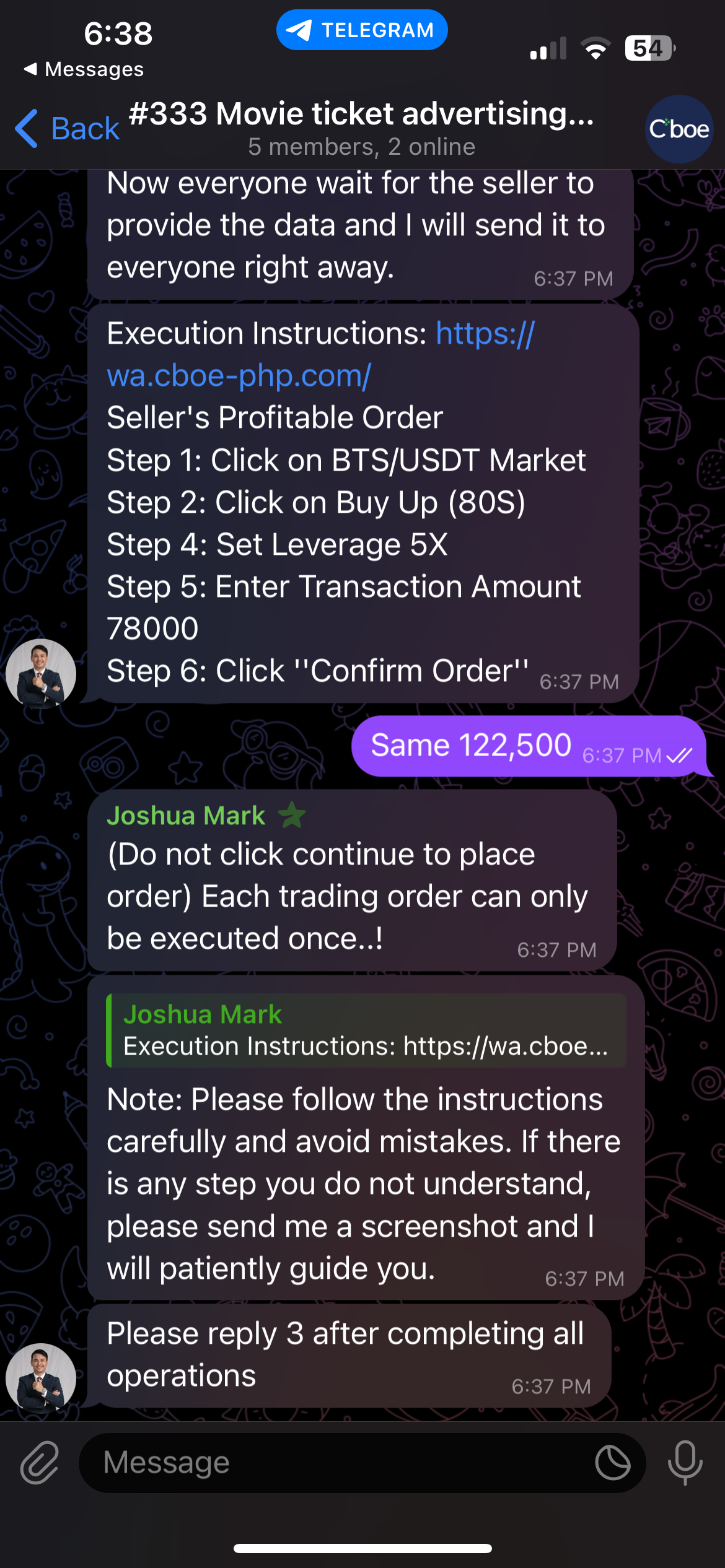Jump to quoted Execution Instructions reply
Image resolution: width=725 pixels, height=1568 pixels.
click(366, 1030)
